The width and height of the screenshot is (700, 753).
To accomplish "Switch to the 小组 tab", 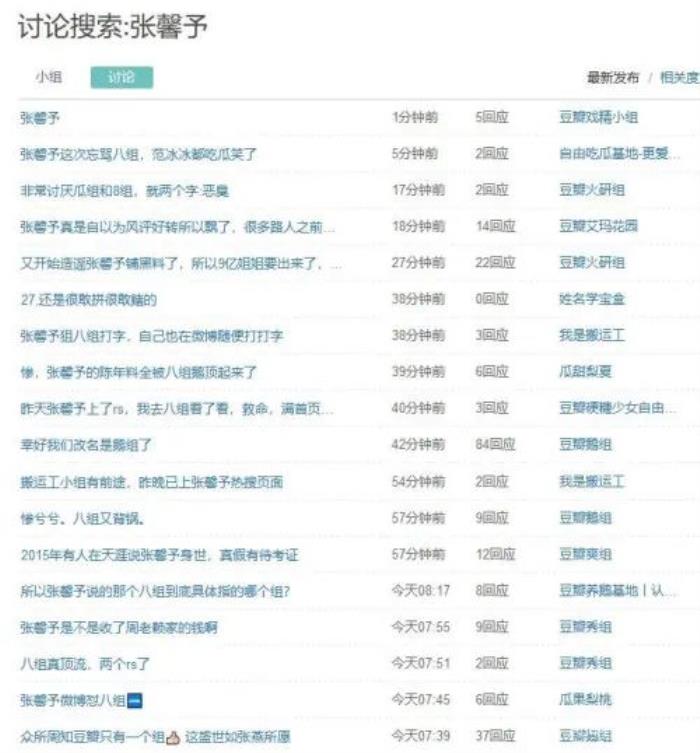I will 48,77.
